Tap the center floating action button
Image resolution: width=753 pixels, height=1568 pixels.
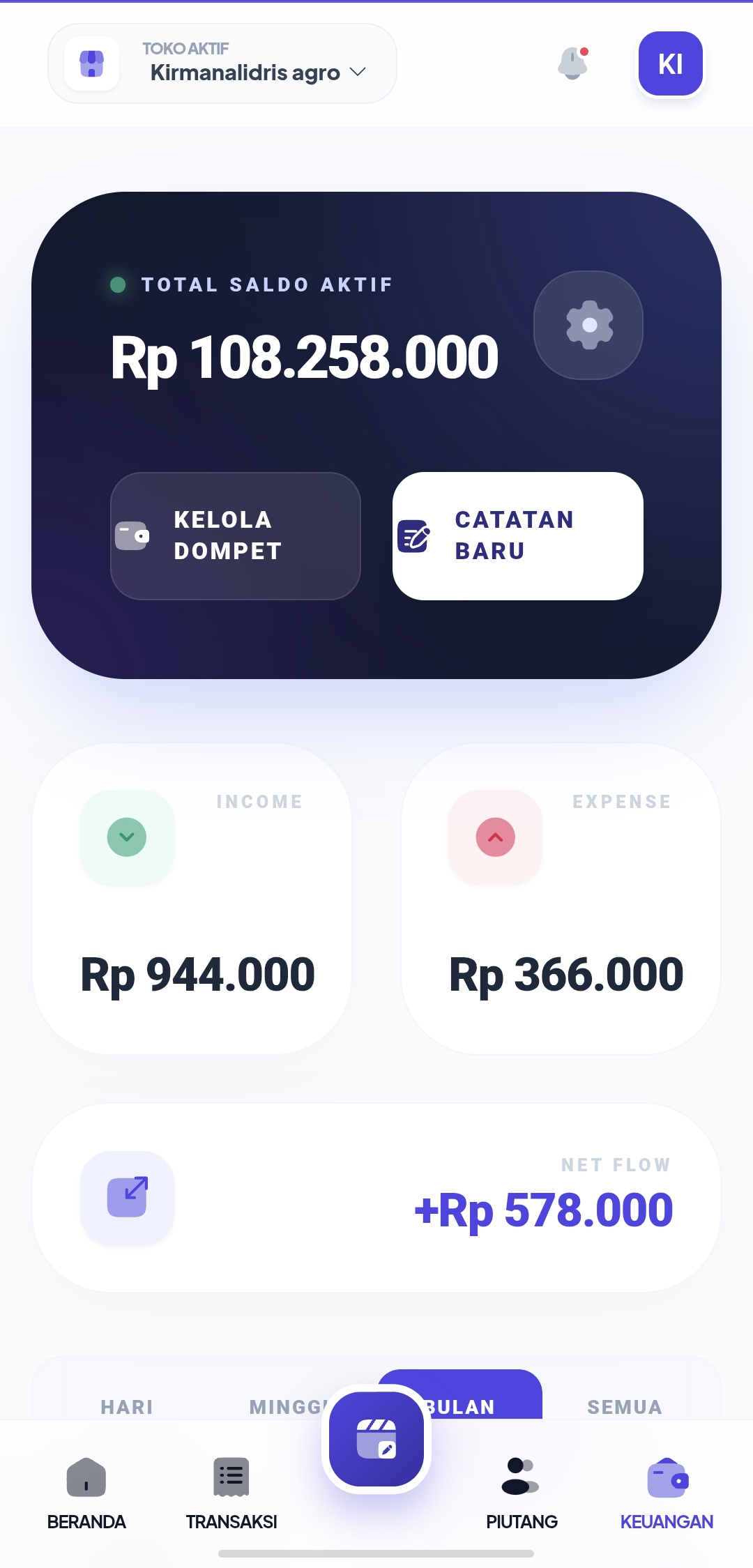(376, 1439)
